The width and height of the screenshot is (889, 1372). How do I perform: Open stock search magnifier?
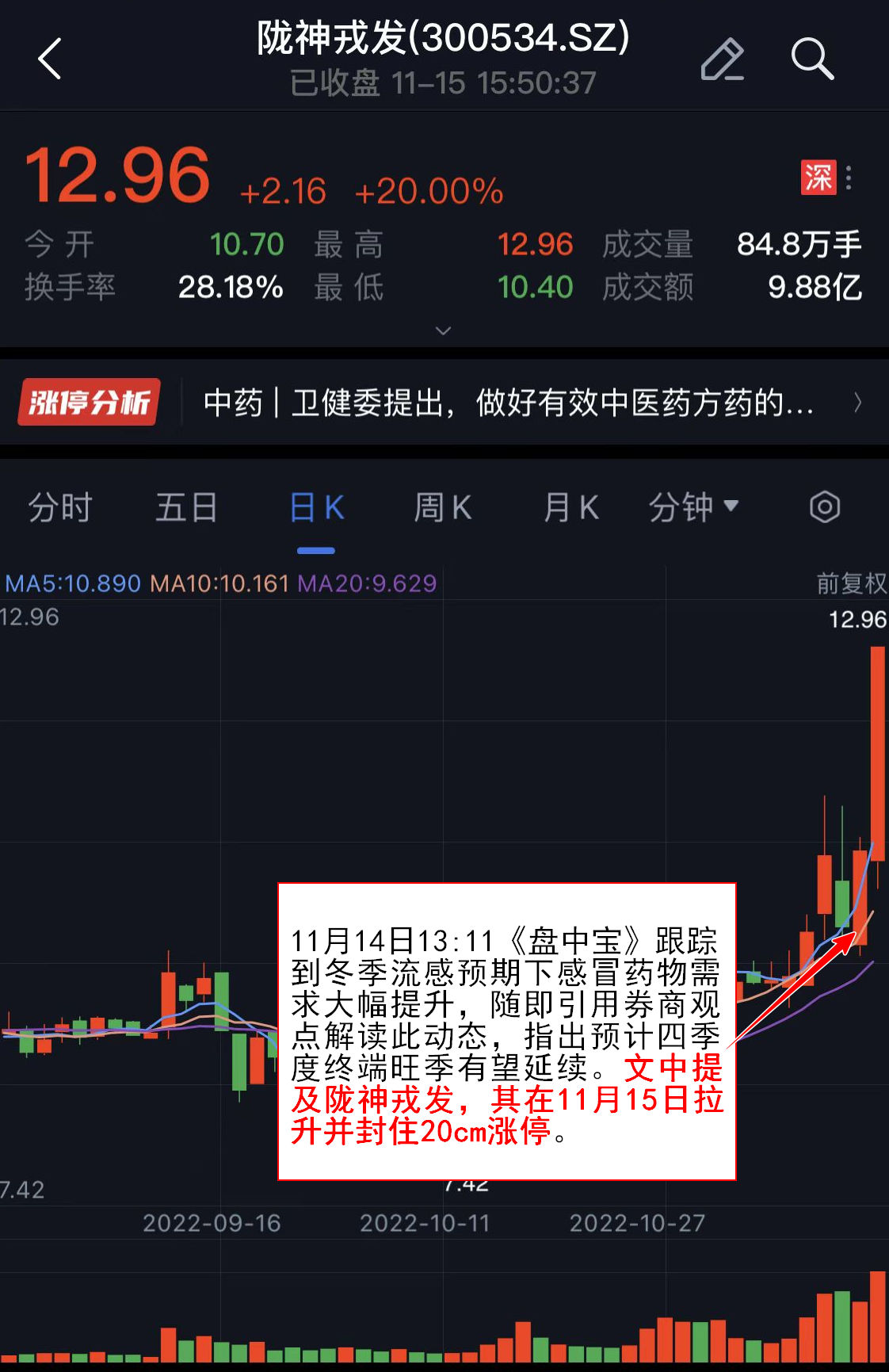pyautogui.click(x=812, y=59)
